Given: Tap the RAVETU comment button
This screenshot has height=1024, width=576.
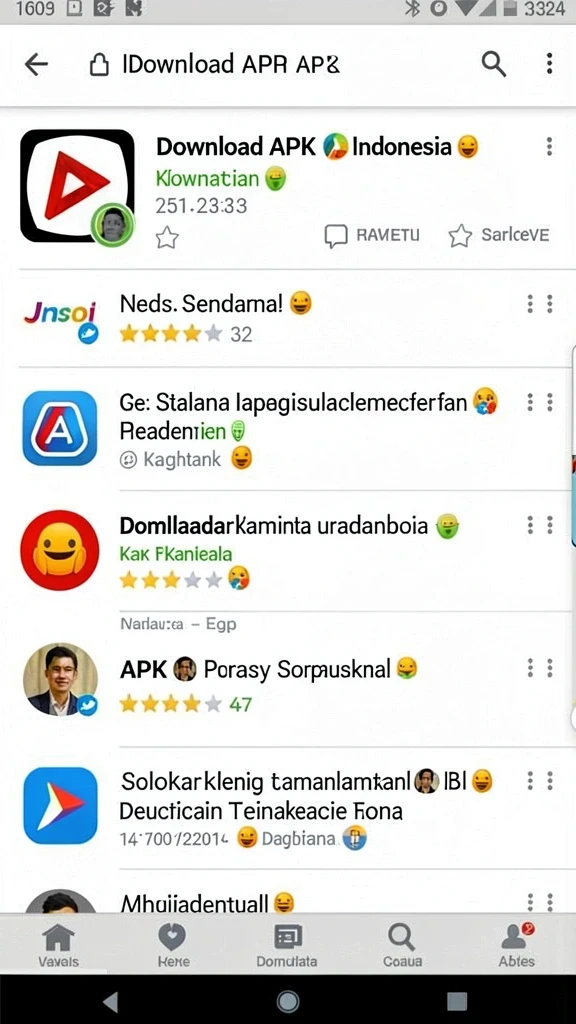Looking at the screenshot, I should coord(372,236).
